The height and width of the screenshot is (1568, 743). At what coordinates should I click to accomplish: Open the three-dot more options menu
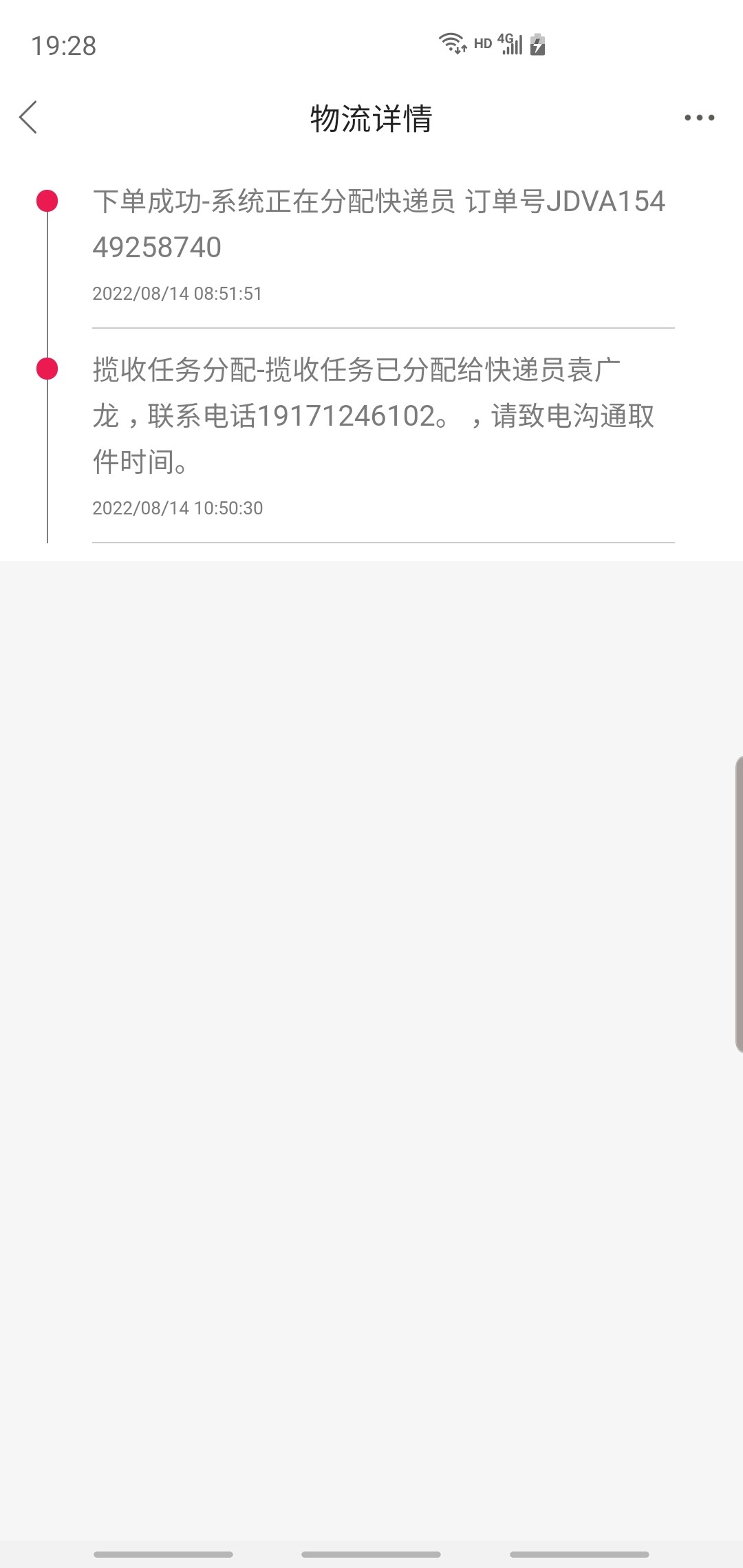[x=699, y=118]
